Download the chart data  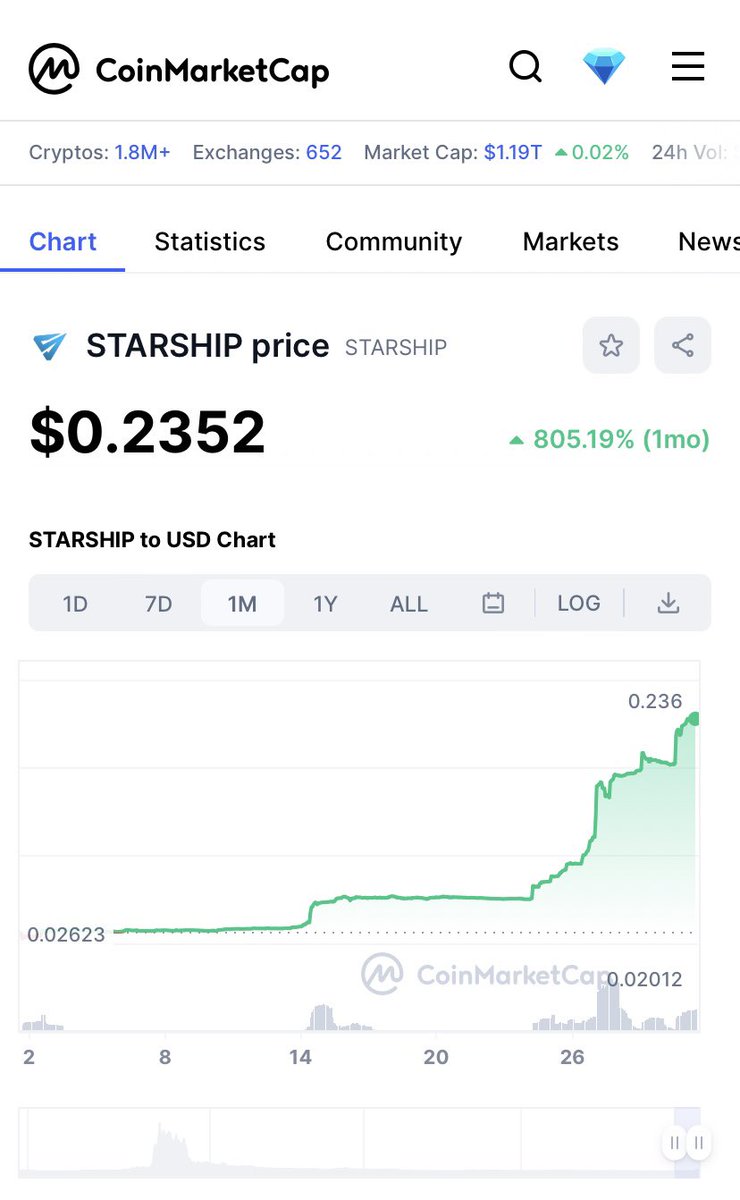click(668, 603)
